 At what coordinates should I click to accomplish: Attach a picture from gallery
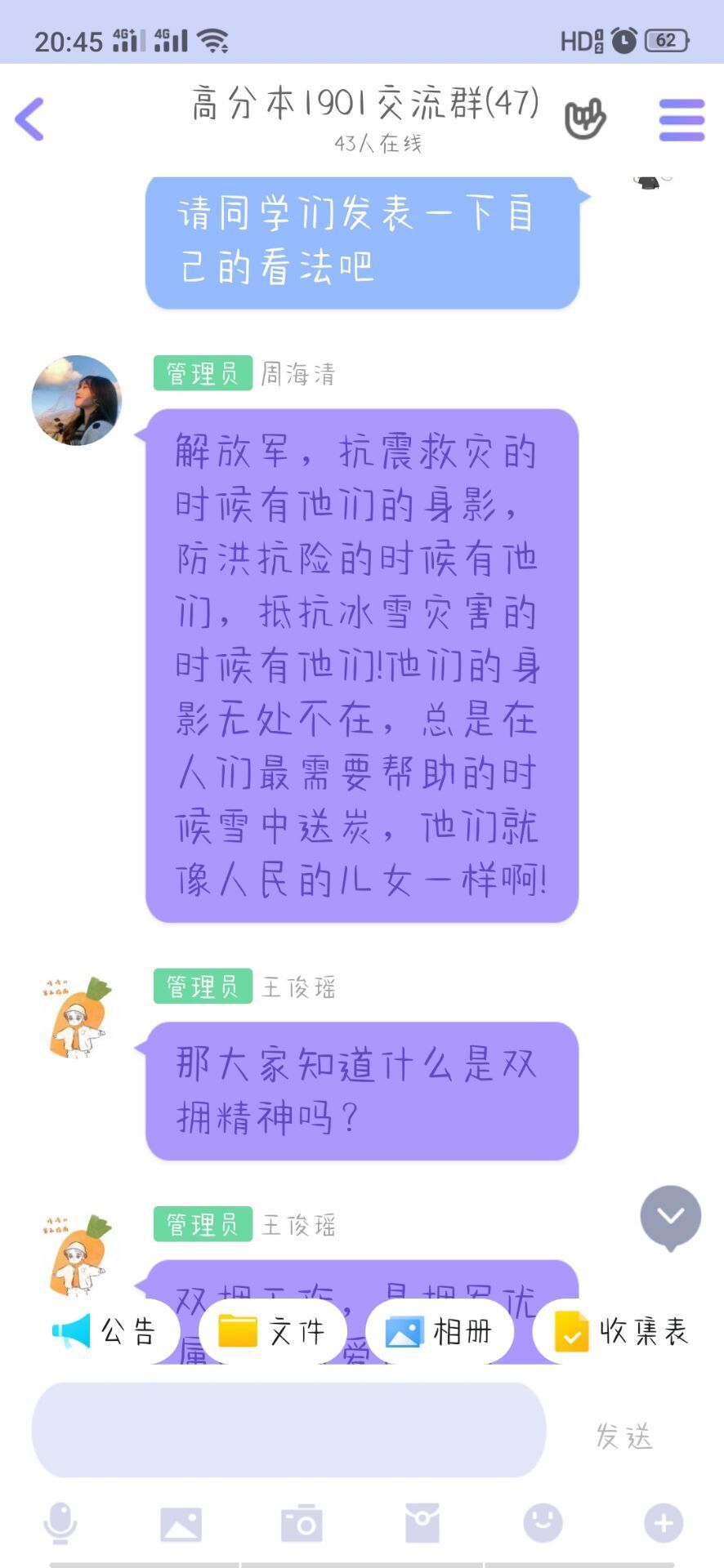(181, 1523)
